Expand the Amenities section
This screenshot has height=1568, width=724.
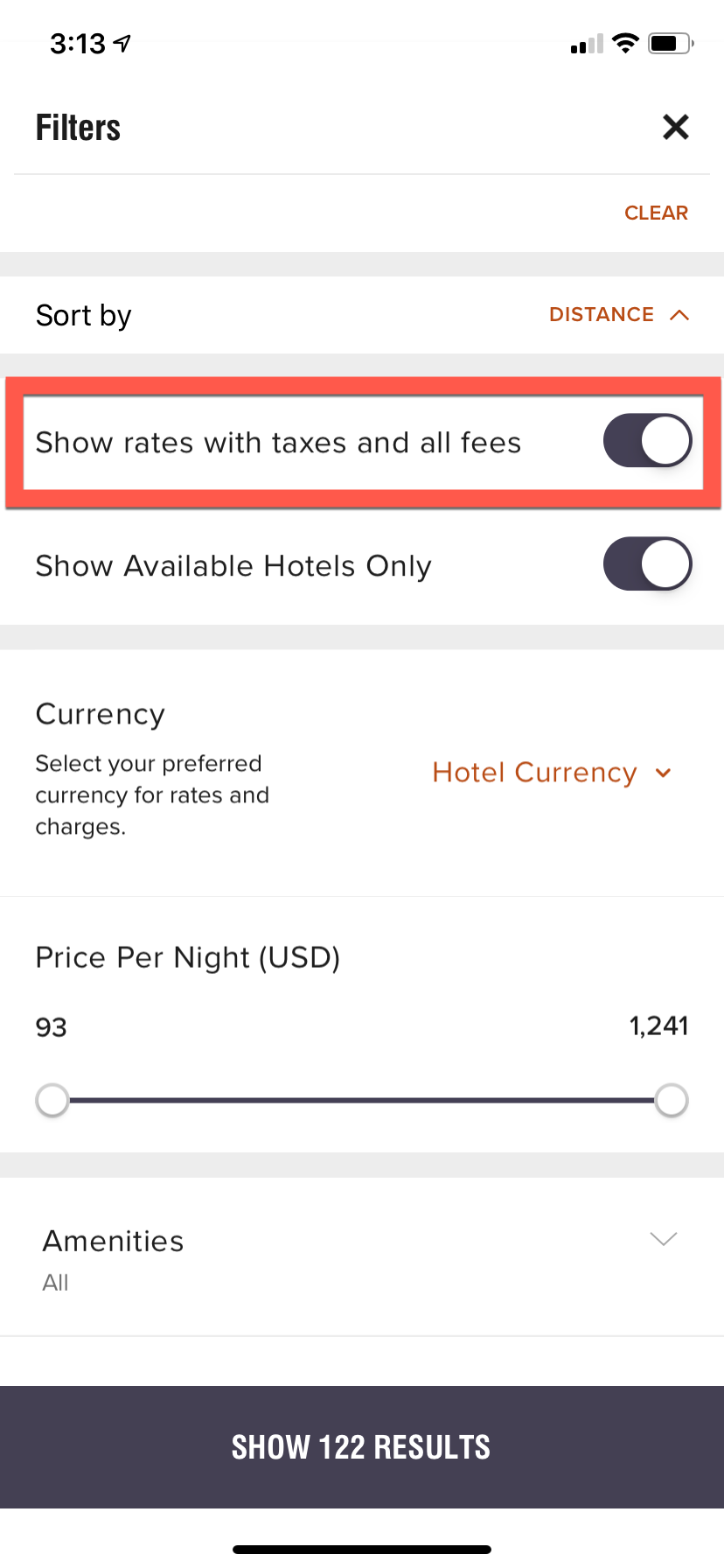coord(663,1239)
